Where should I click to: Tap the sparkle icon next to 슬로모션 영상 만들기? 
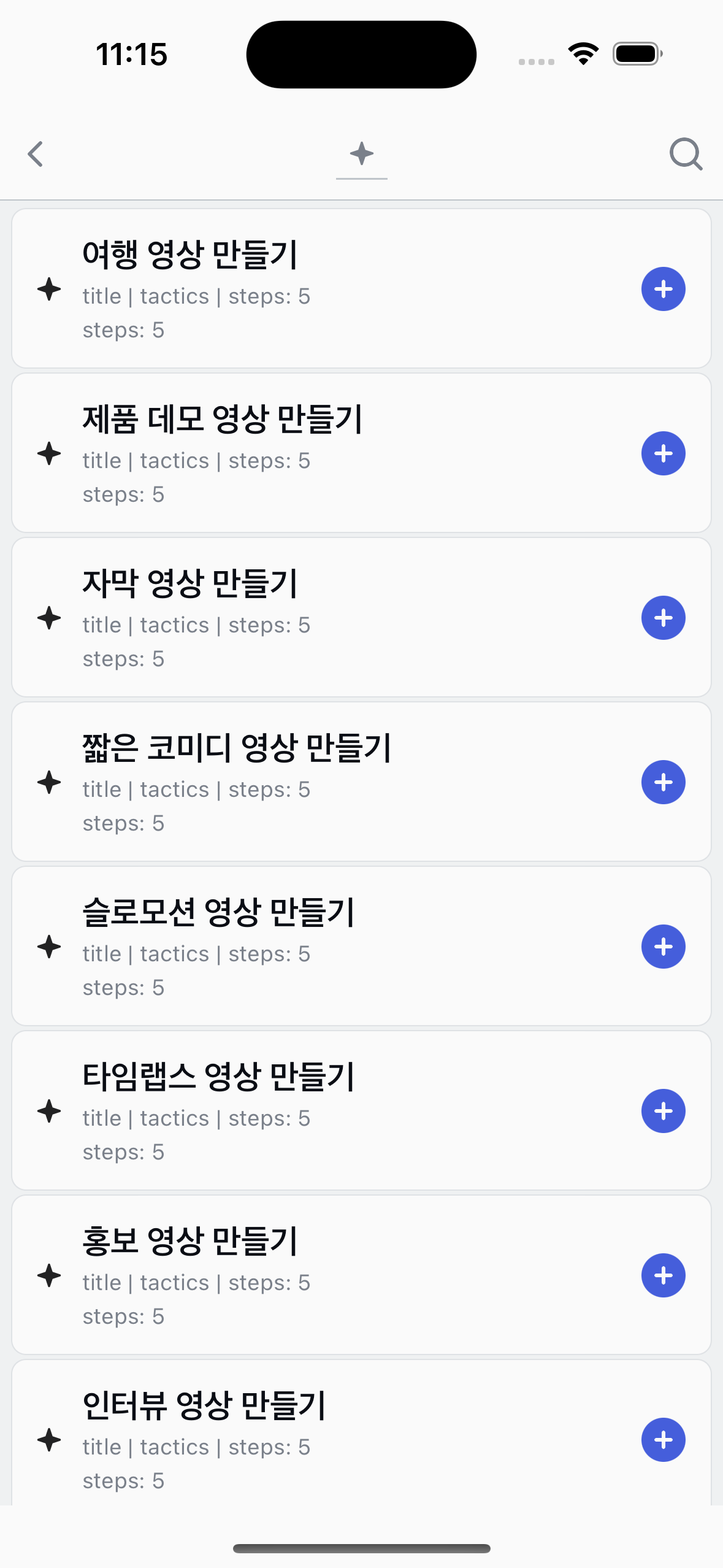tap(49, 947)
